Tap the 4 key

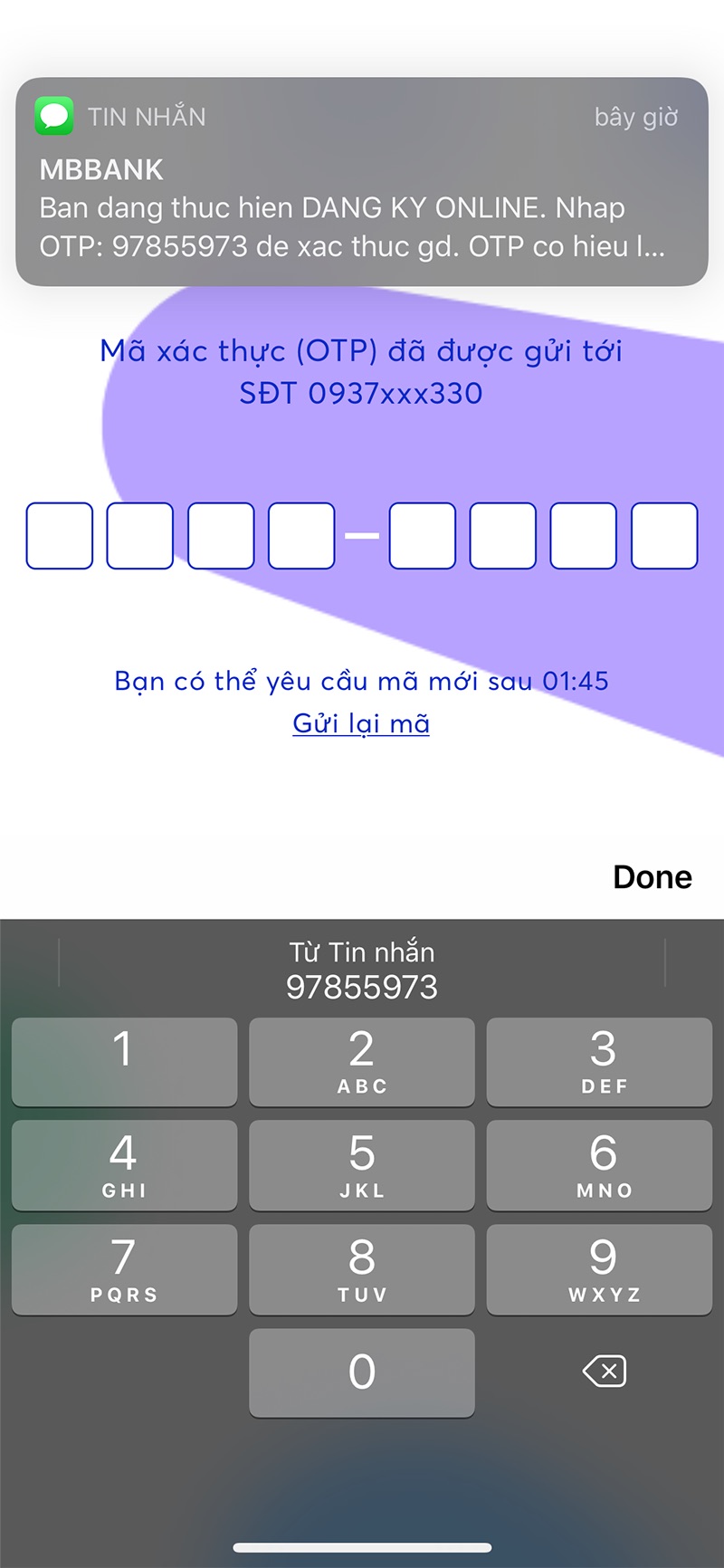tap(125, 1164)
